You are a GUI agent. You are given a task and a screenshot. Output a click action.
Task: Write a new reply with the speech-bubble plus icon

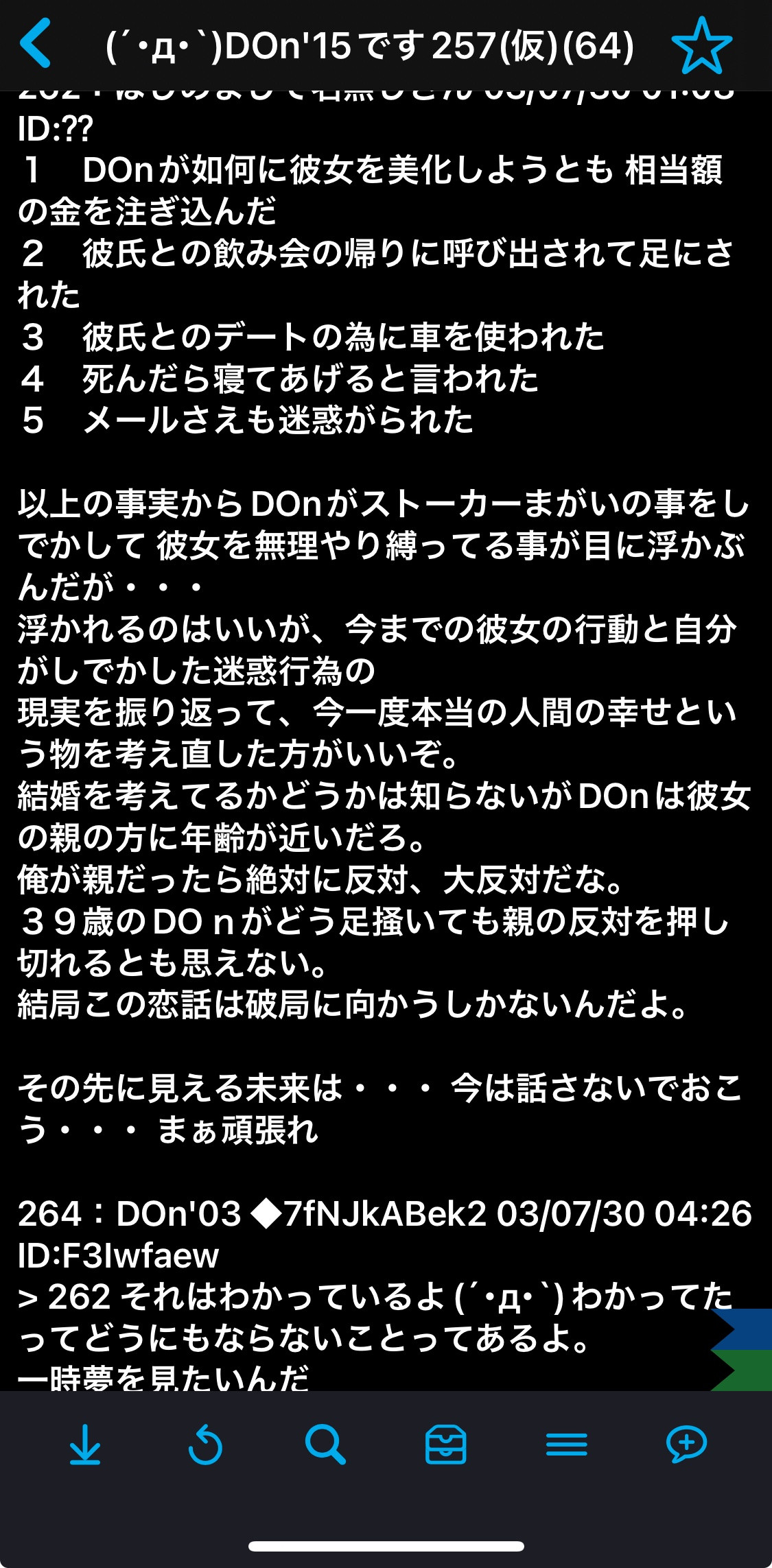coord(687,1444)
